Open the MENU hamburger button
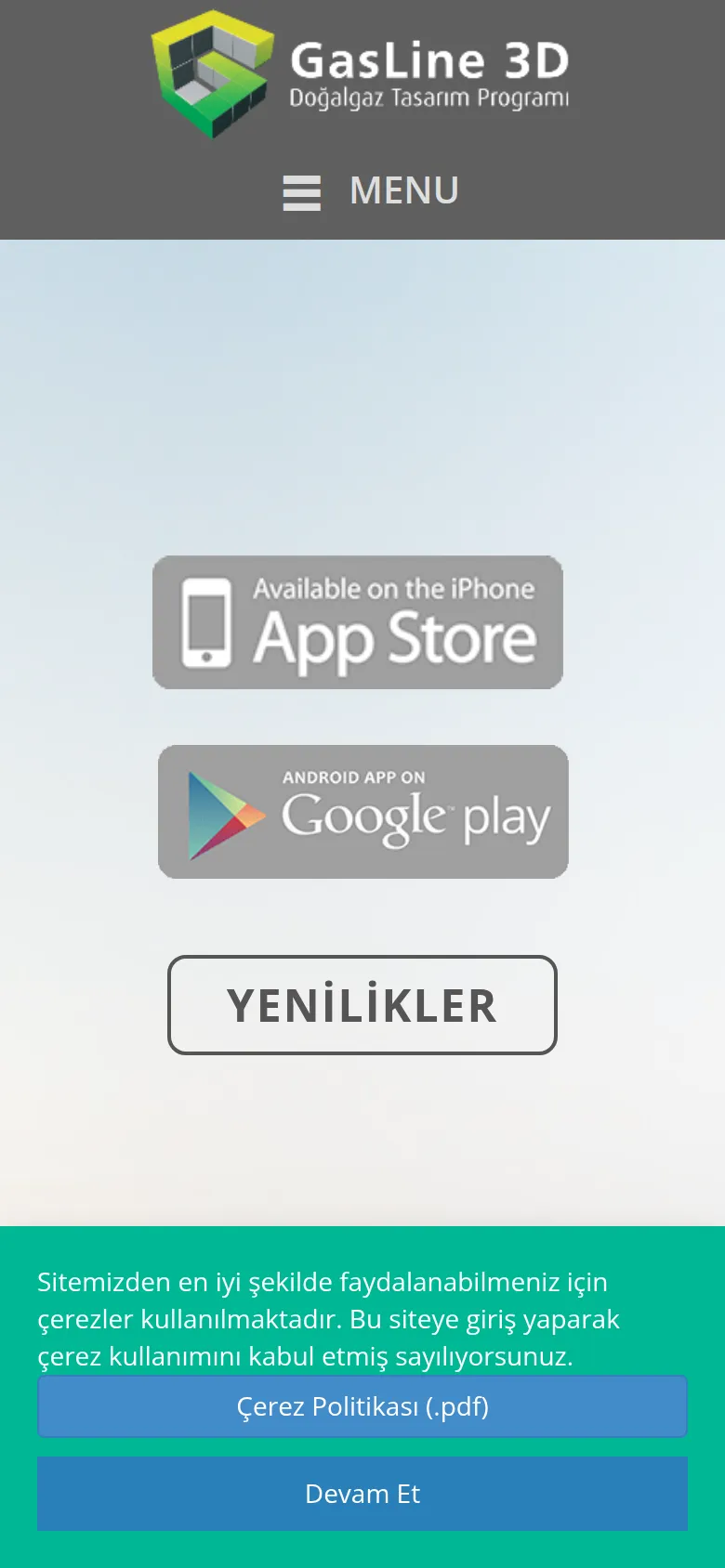 tap(371, 191)
